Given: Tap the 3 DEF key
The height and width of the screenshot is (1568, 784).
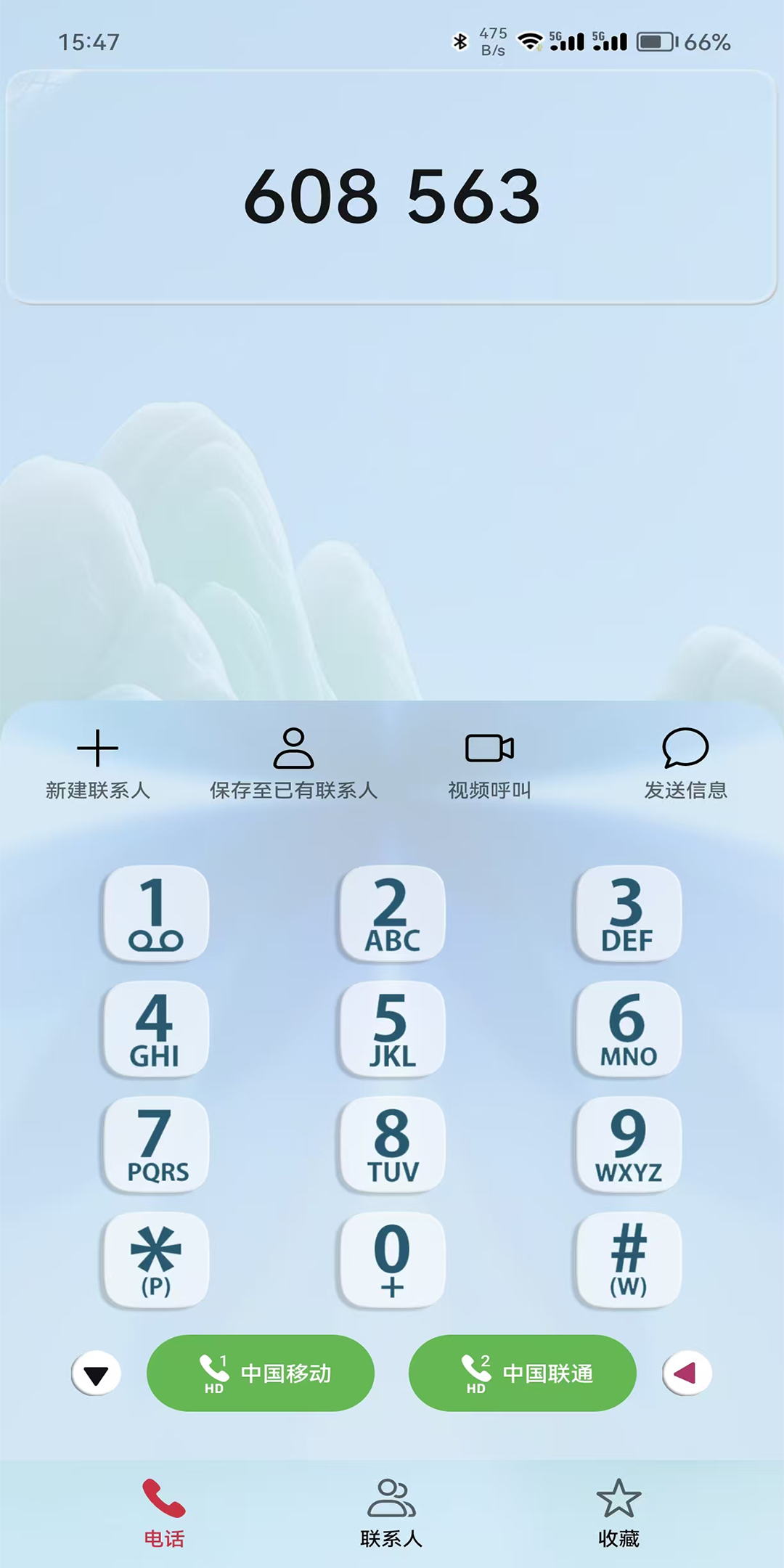Looking at the screenshot, I should pyautogui.click(x=628, y=913).
